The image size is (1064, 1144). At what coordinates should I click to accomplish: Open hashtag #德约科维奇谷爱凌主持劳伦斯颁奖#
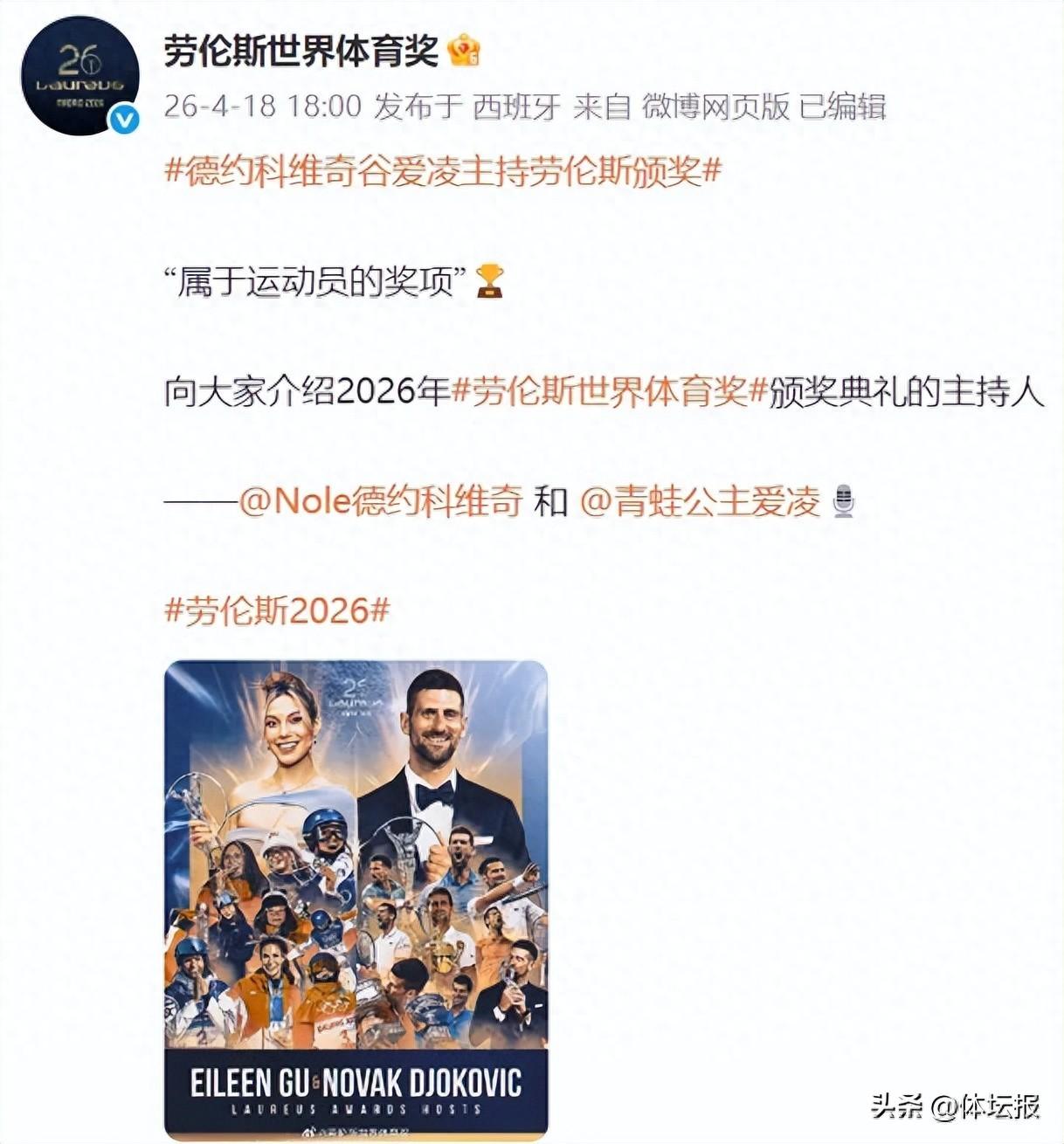click(443, 171)
